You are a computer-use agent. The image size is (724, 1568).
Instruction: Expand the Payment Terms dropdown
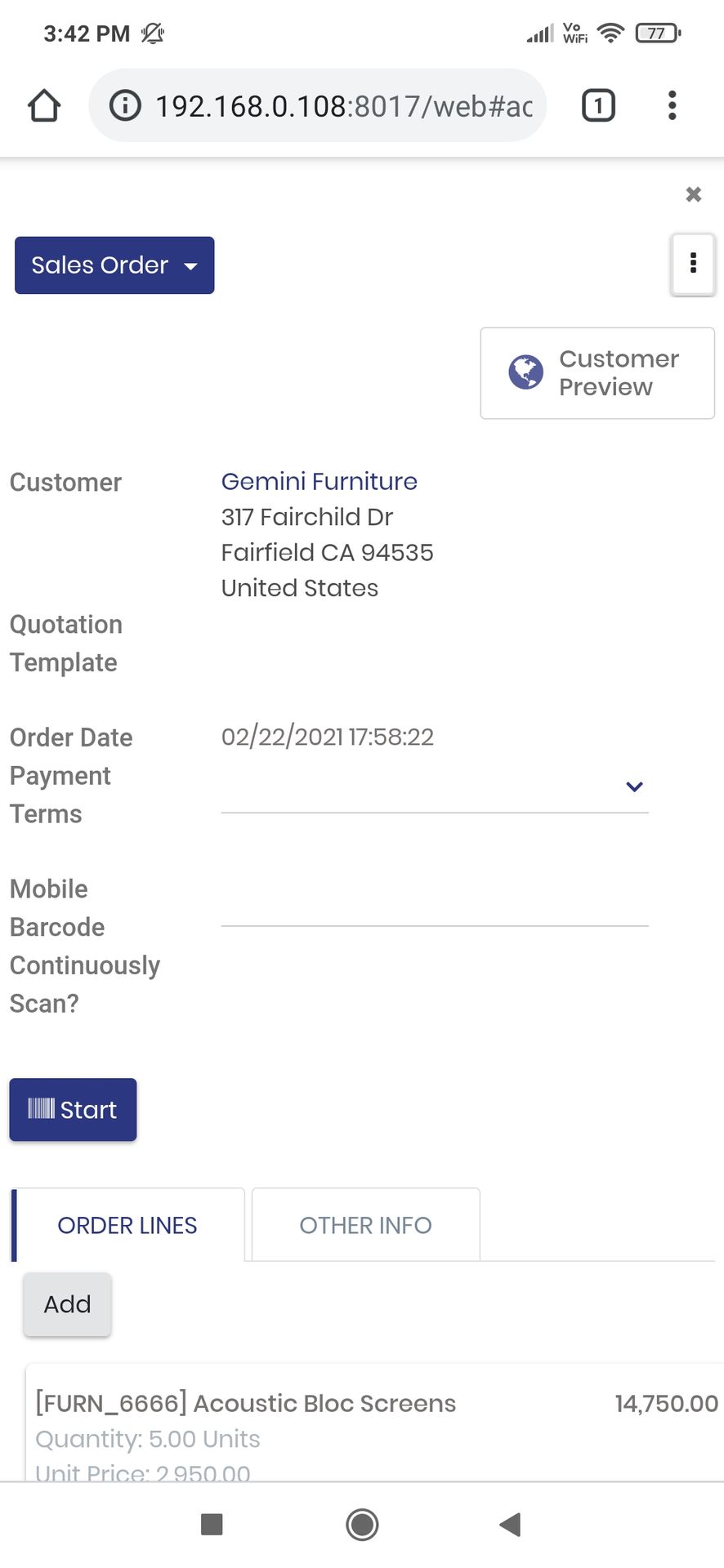[435, 786]
